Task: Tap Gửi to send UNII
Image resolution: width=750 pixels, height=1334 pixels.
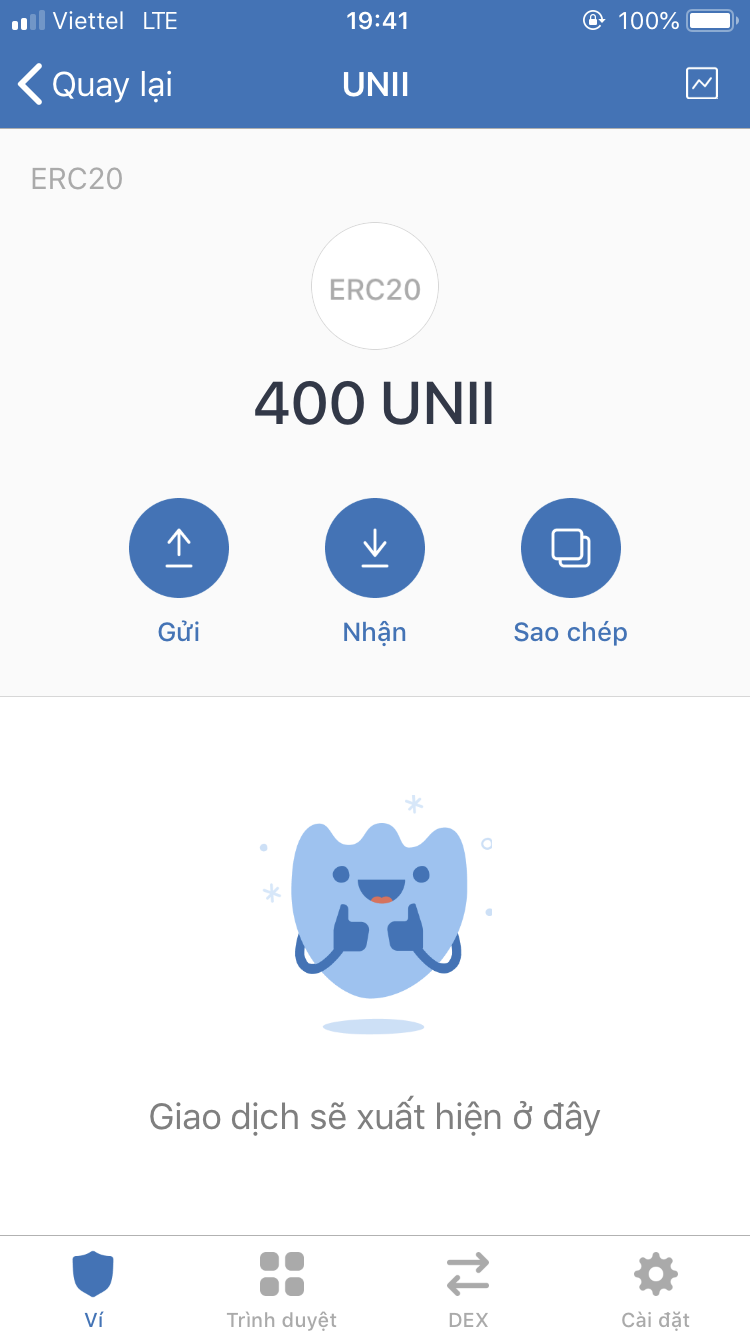Action: tap(179, 548)
